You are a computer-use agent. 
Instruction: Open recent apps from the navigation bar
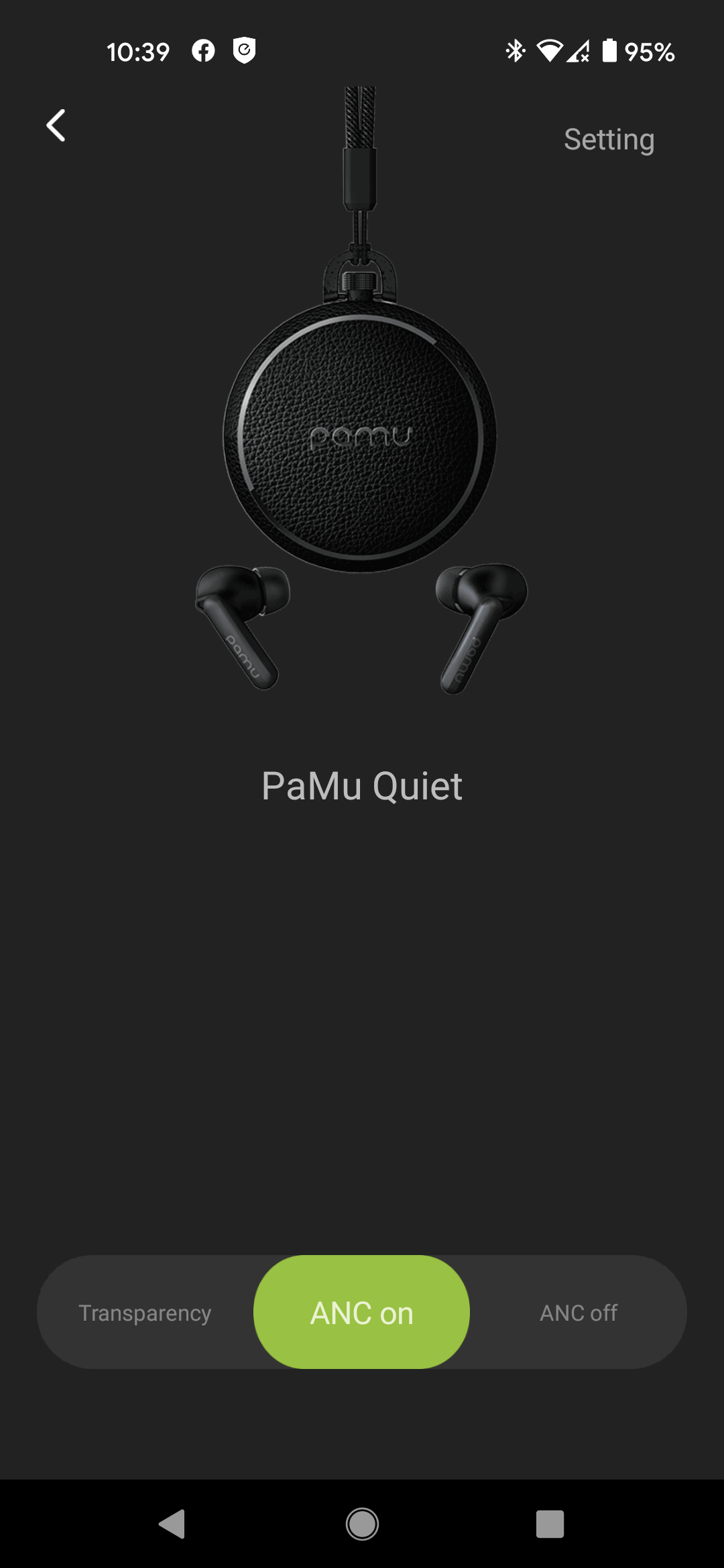pyautogui.click(x=550, y=1524)
